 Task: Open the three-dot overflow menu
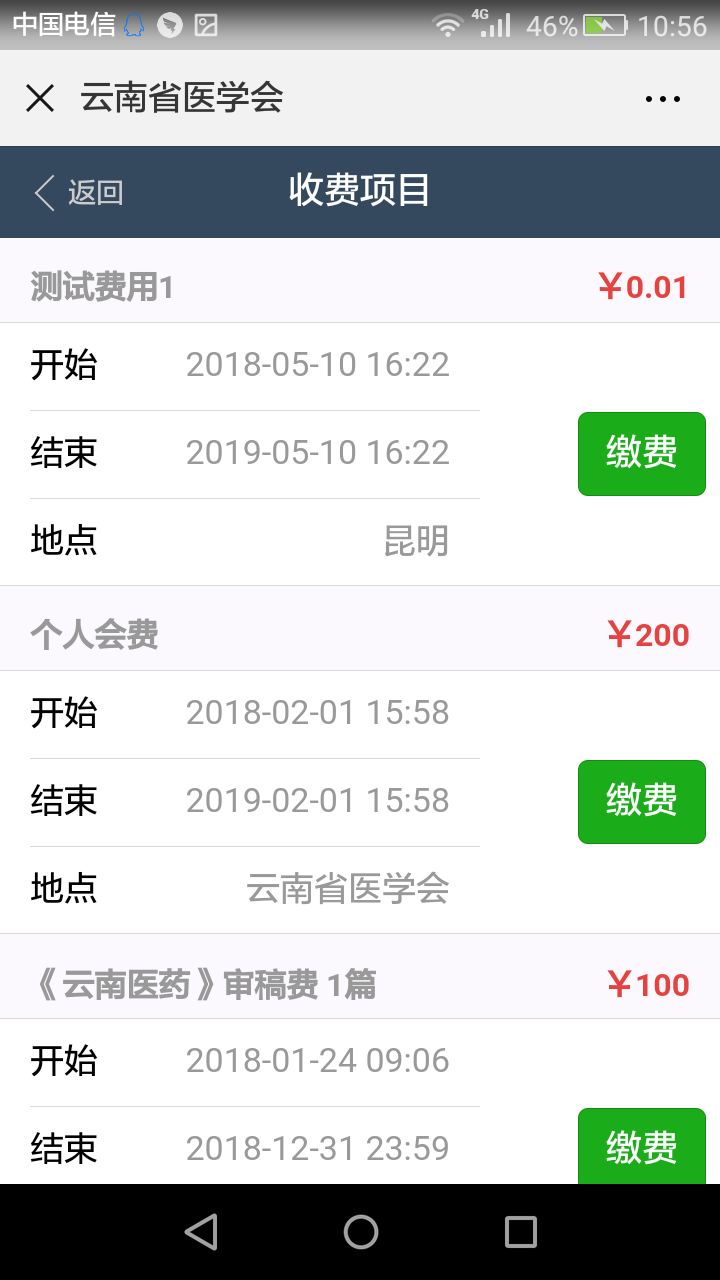(663, 98)
